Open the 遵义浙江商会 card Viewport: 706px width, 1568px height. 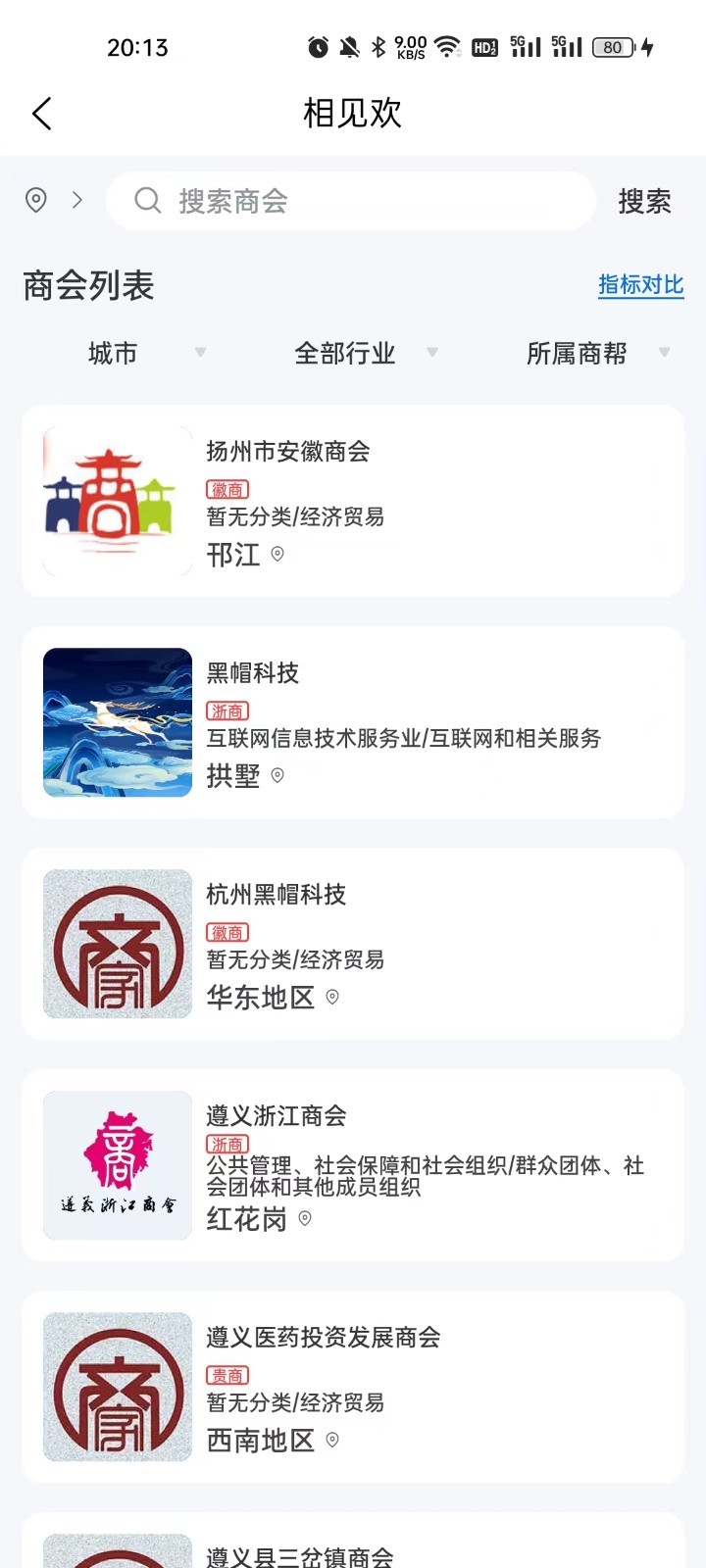[x=353, y=1165]
